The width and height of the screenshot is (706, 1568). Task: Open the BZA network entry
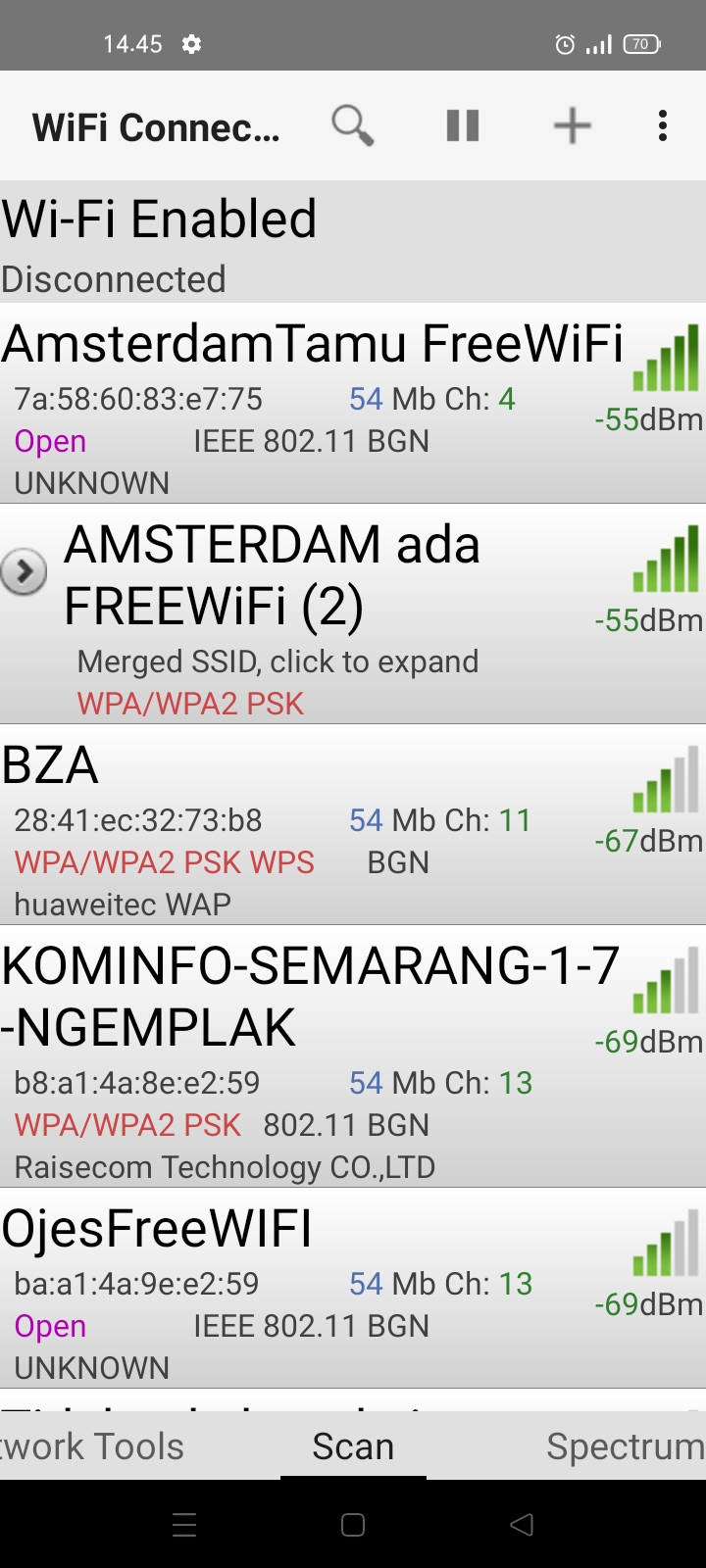(353, 824)
